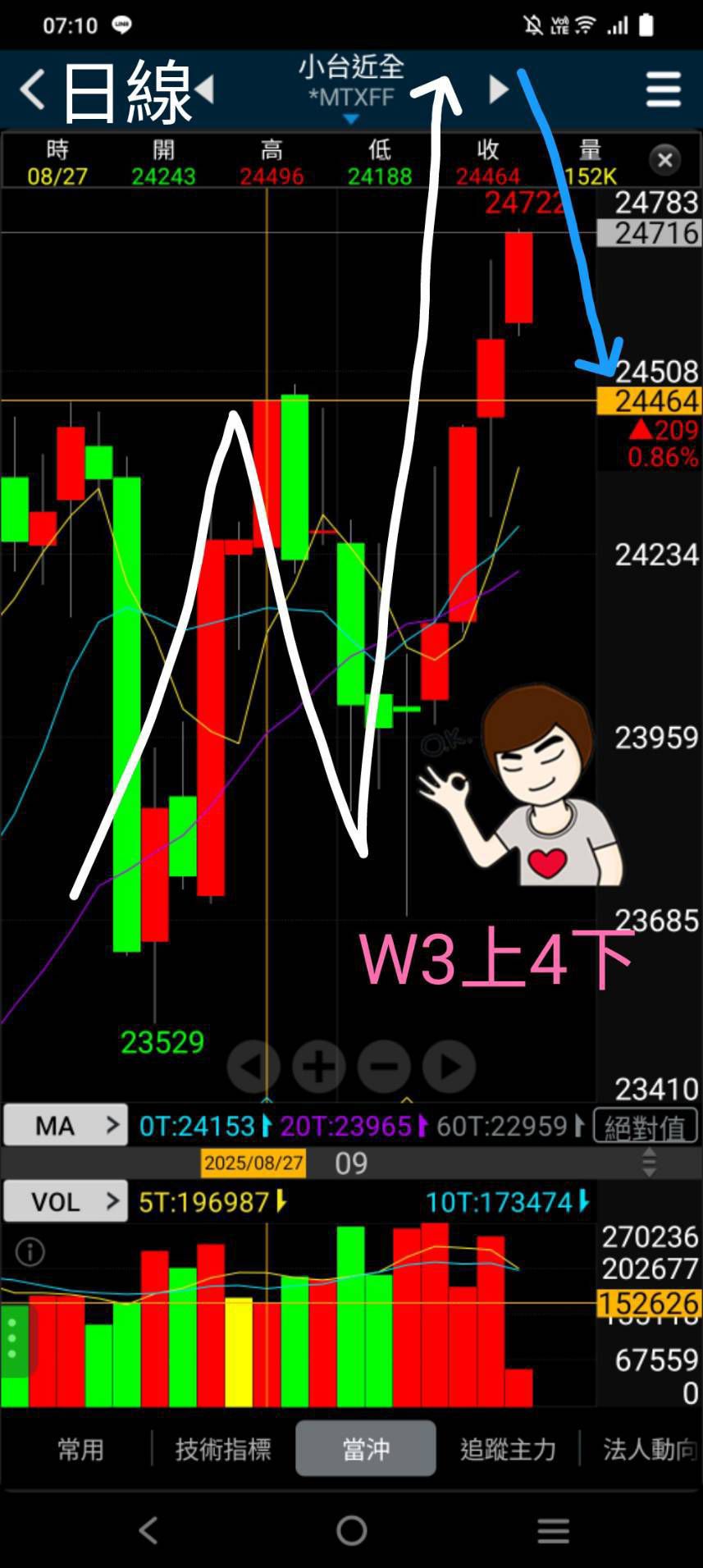Open the 法人動向 tab

[x=648, y=1450]
